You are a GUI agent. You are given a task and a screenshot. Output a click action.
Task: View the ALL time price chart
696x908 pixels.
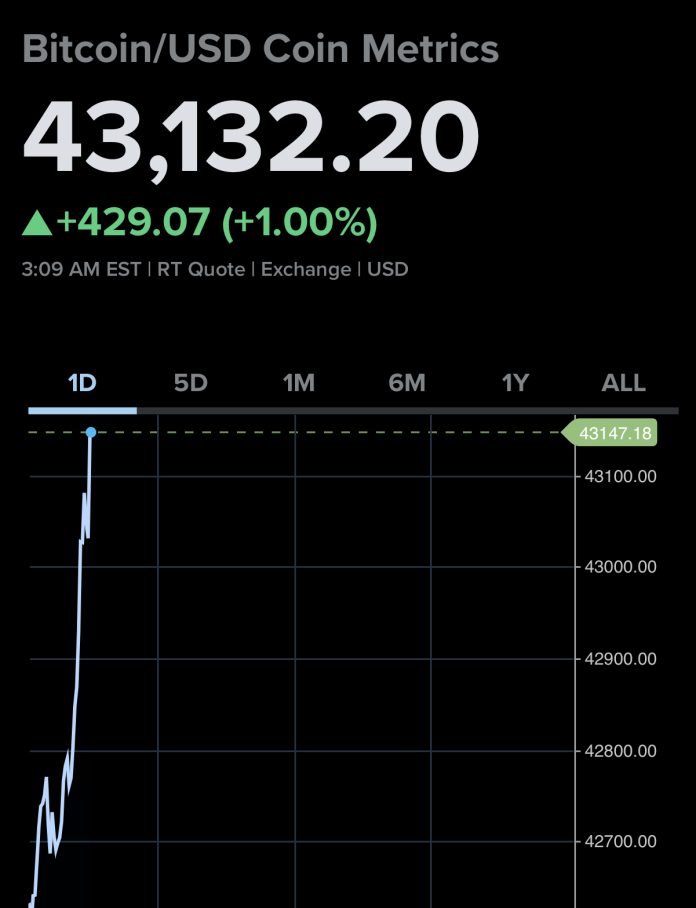[x=623, y=383]
